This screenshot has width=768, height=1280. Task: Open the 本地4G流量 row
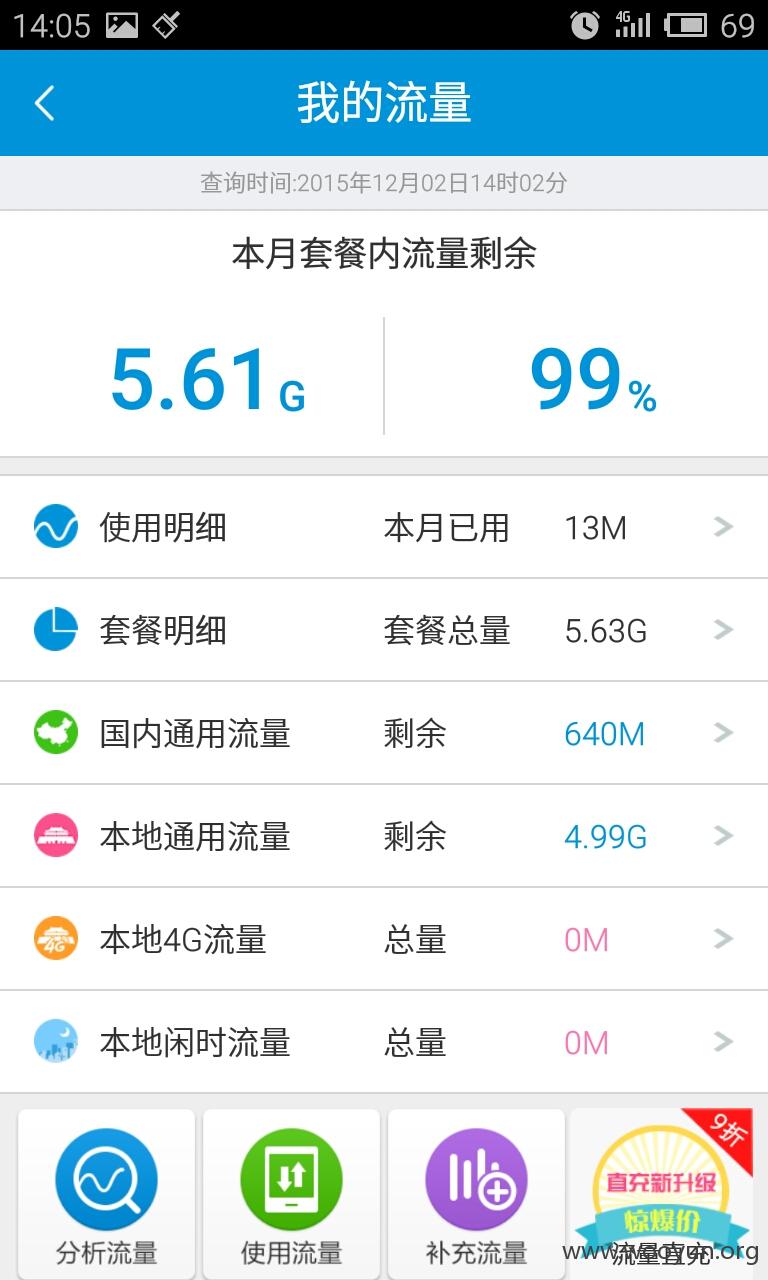pos(384,939)
